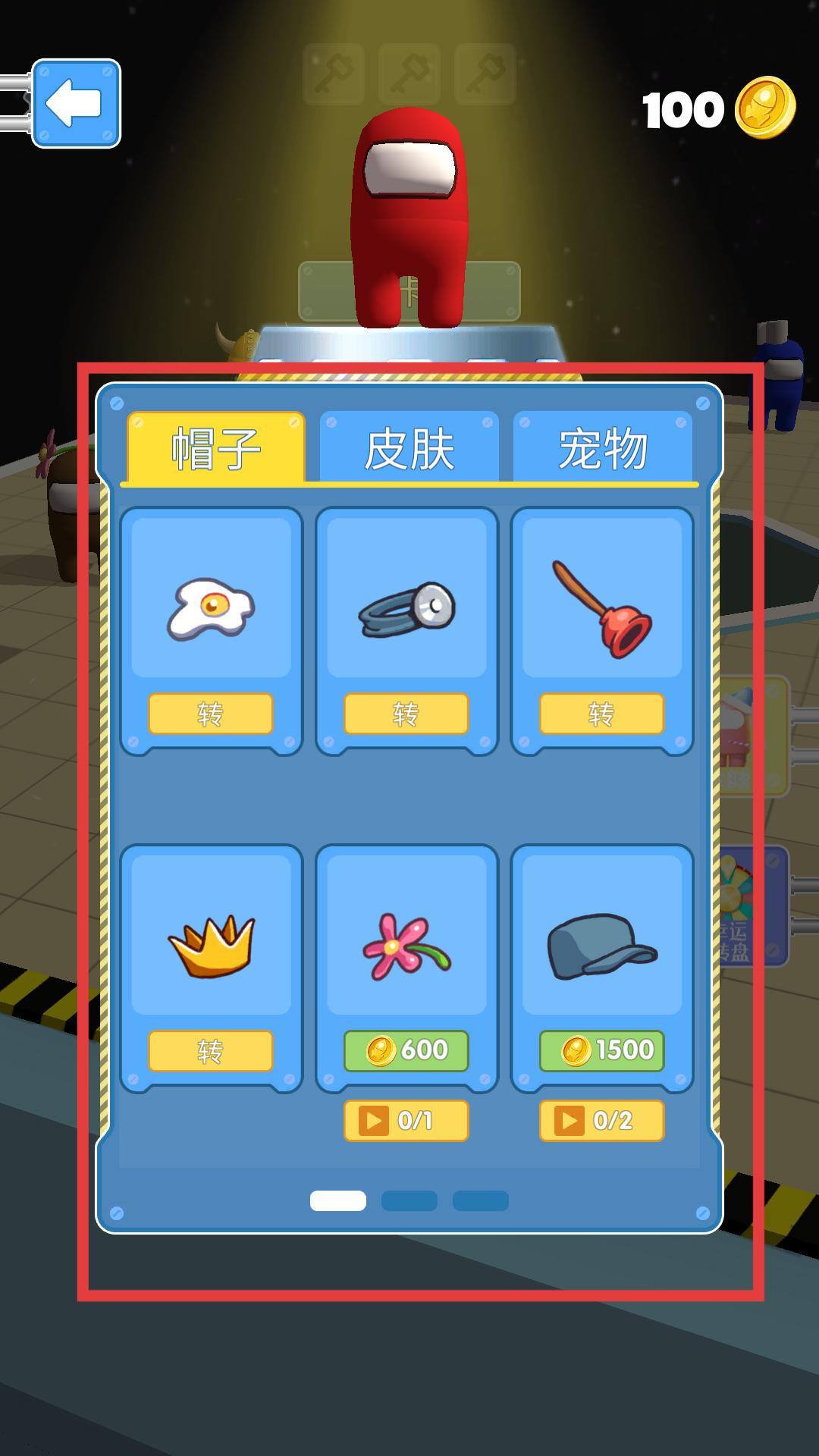Select the fried egg hat
Image resolution: width=819 pixels, height=1456 pixels.
(x=211, y=599)
